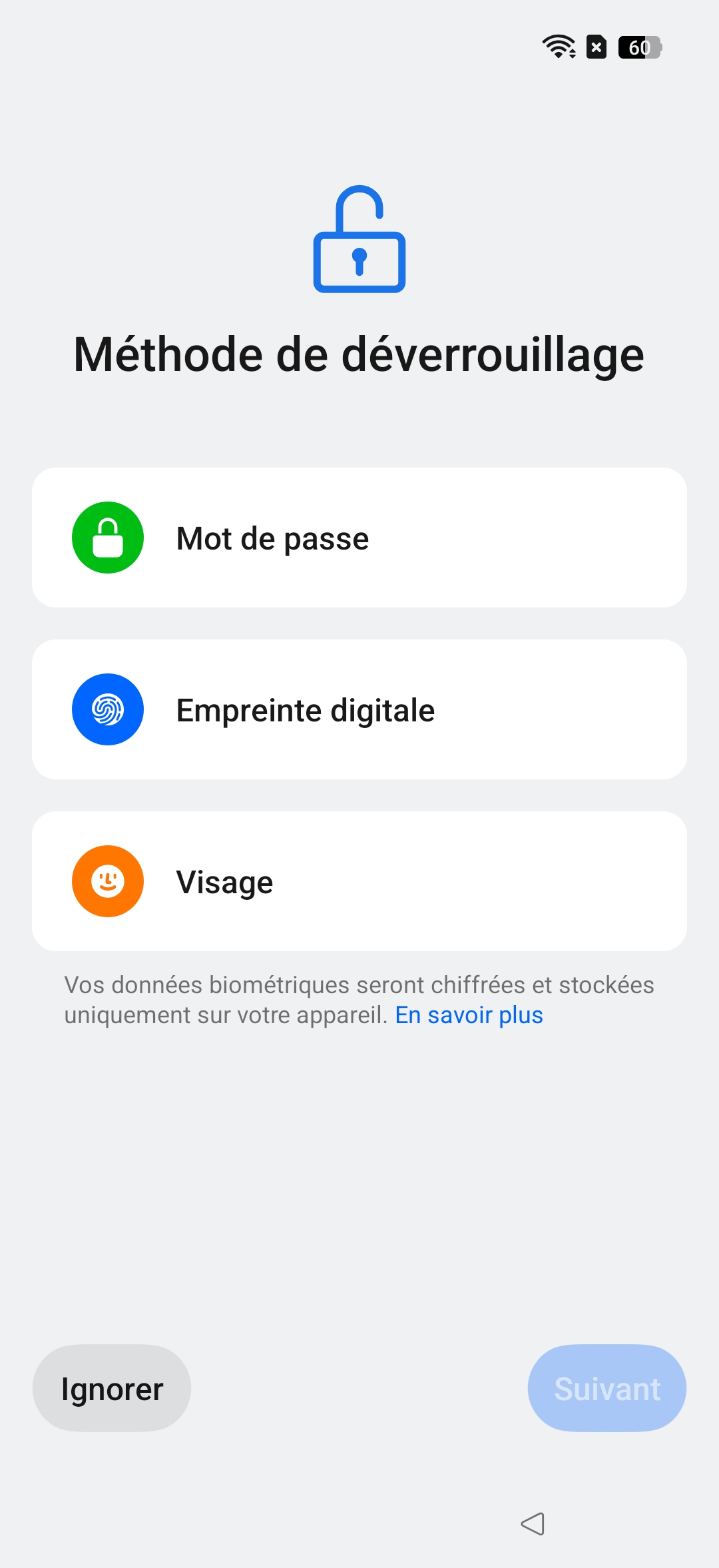Image resolution: width=719 pixels, height=1568 pixels.
Task: Open the Visage unlock setup
Action: [359, 881]
